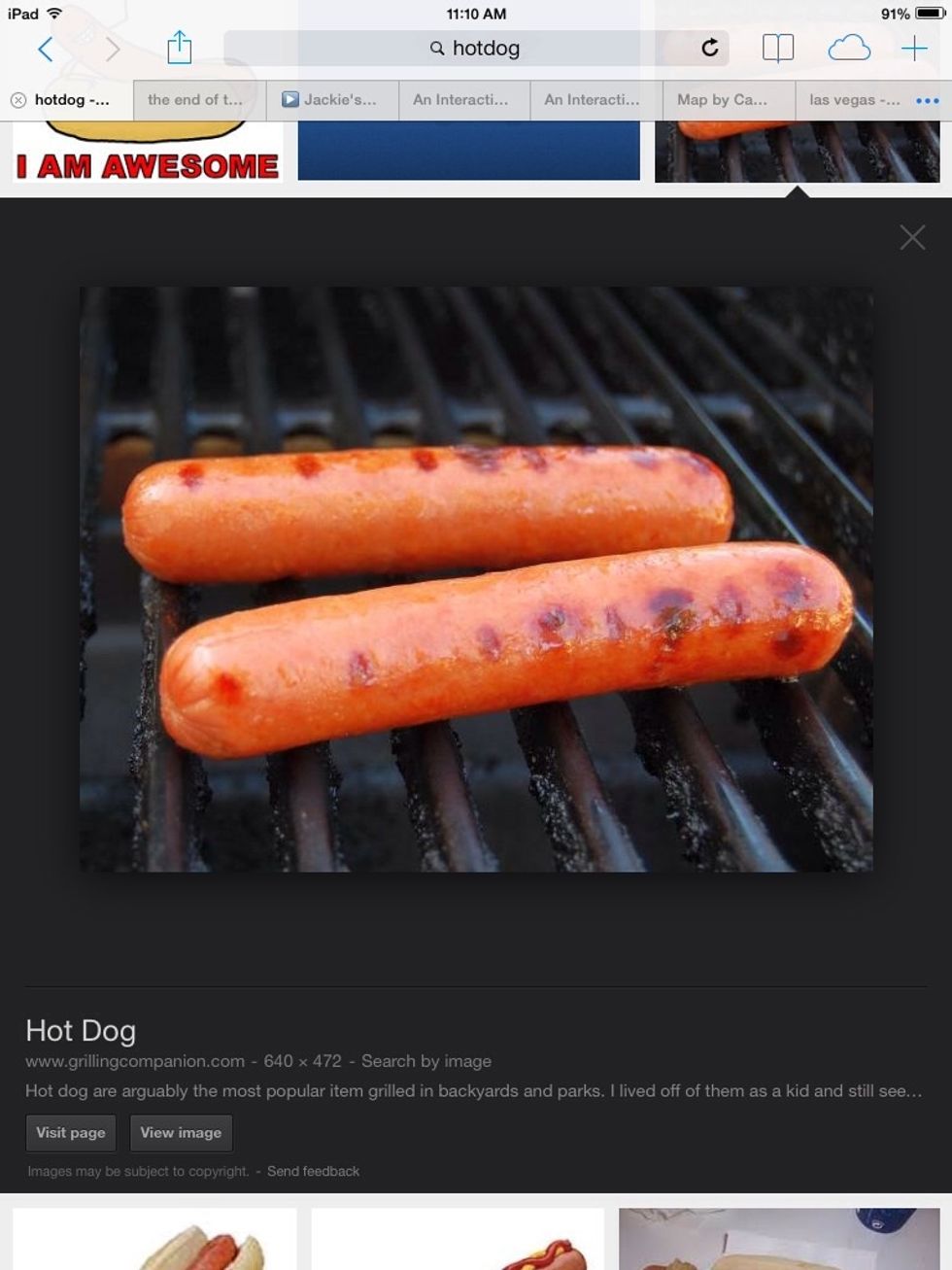The height and width of the screenshot is (1270, 952).
Task: Switch to the las vegas tab
Action: point(853,100)
